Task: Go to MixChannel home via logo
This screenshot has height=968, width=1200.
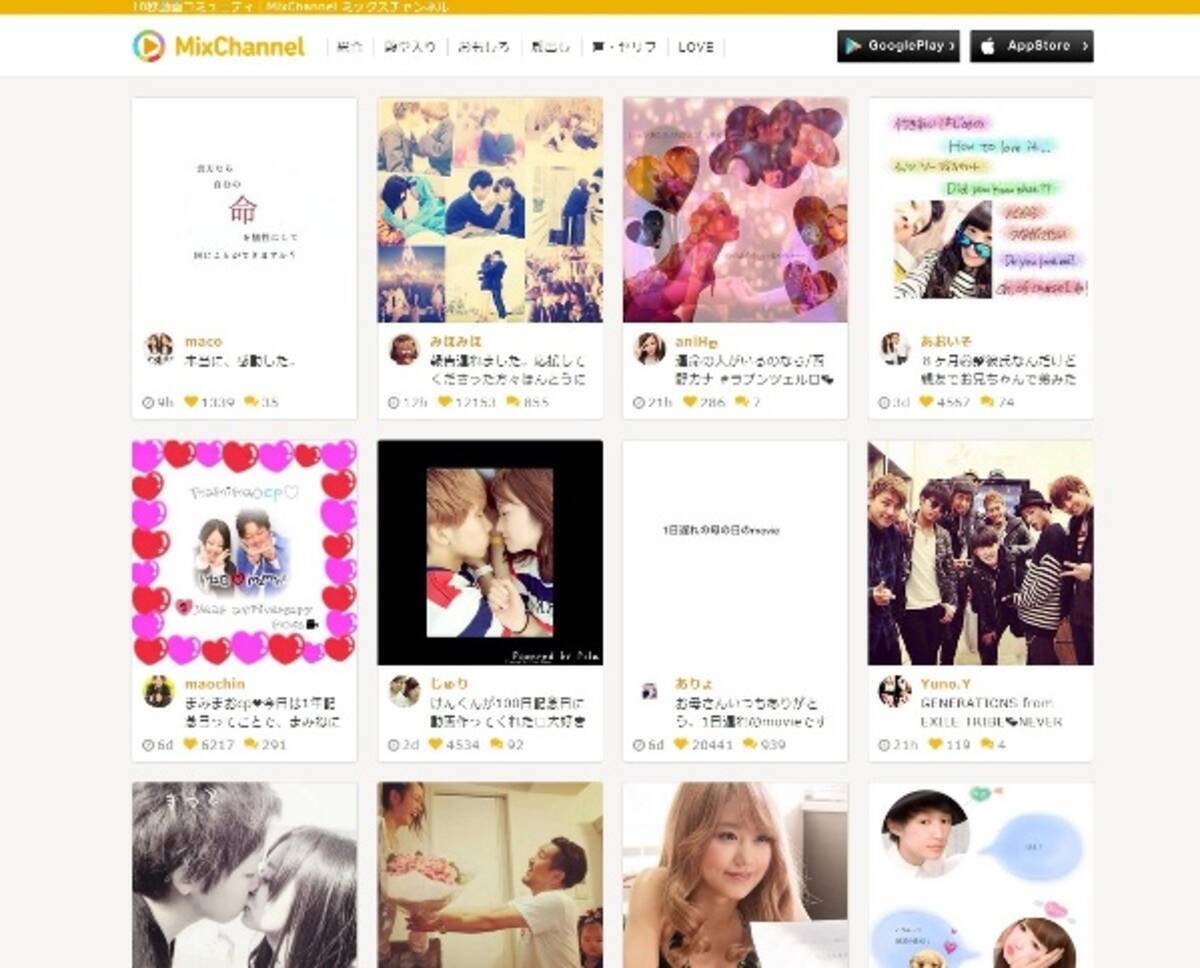Action: pyautogui.click(x=219, y=46)
